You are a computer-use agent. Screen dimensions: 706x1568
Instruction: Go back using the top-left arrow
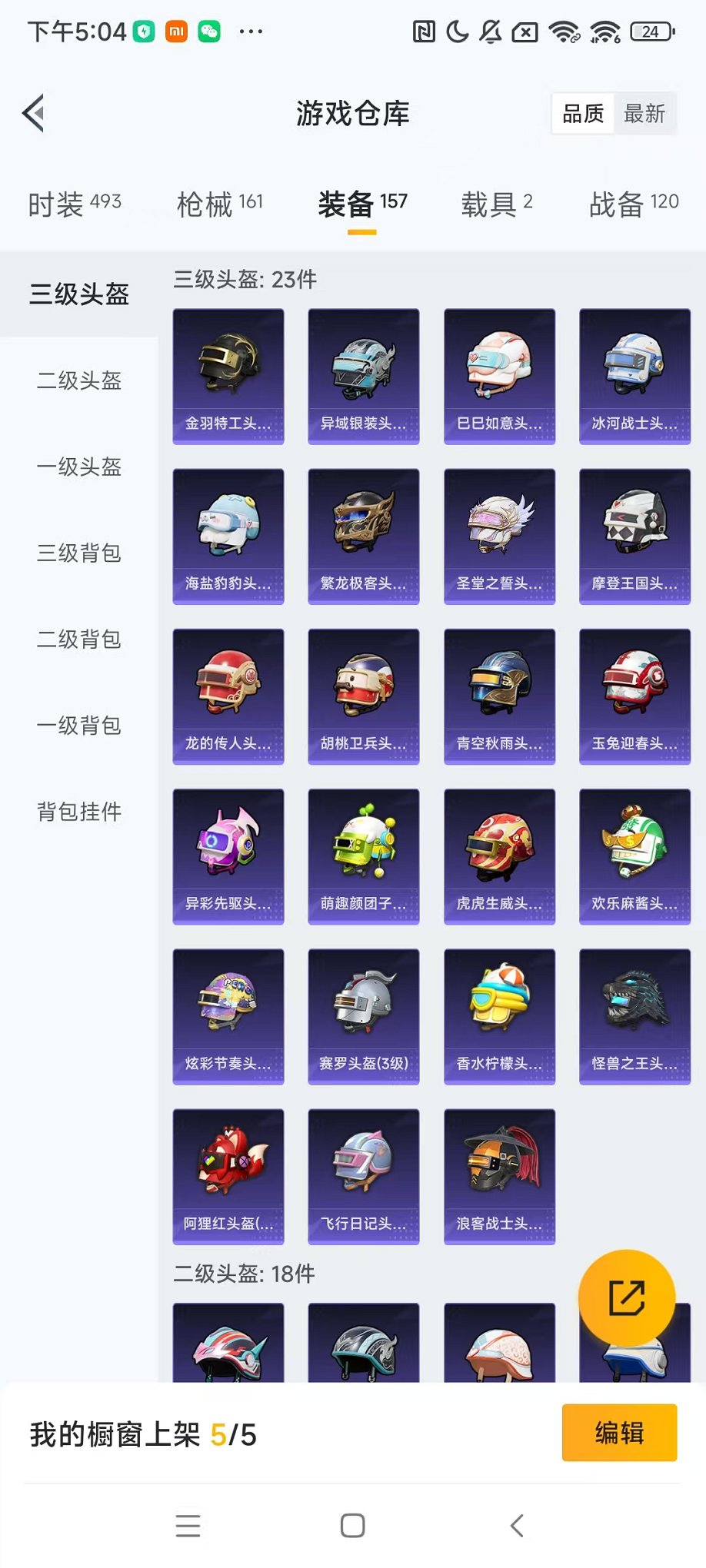point(34,114)
